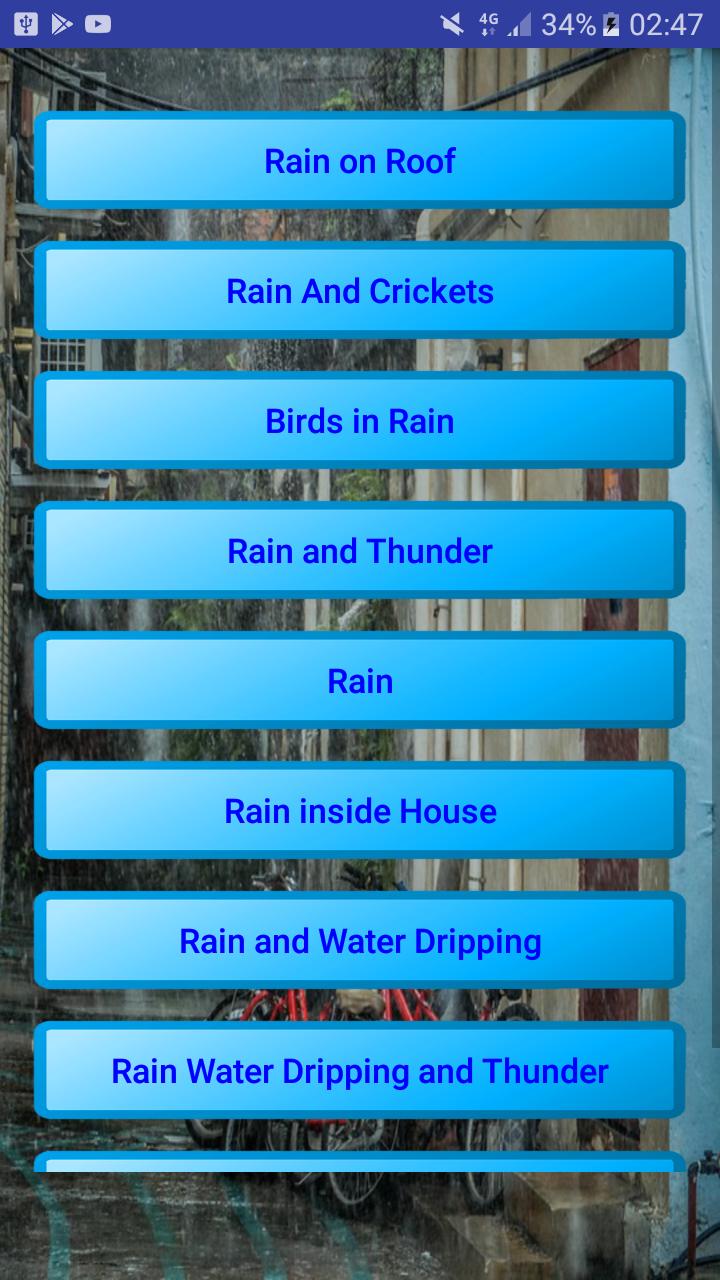Select Rain and Water Dripping
720x1280 pixels.
[360, 941]
